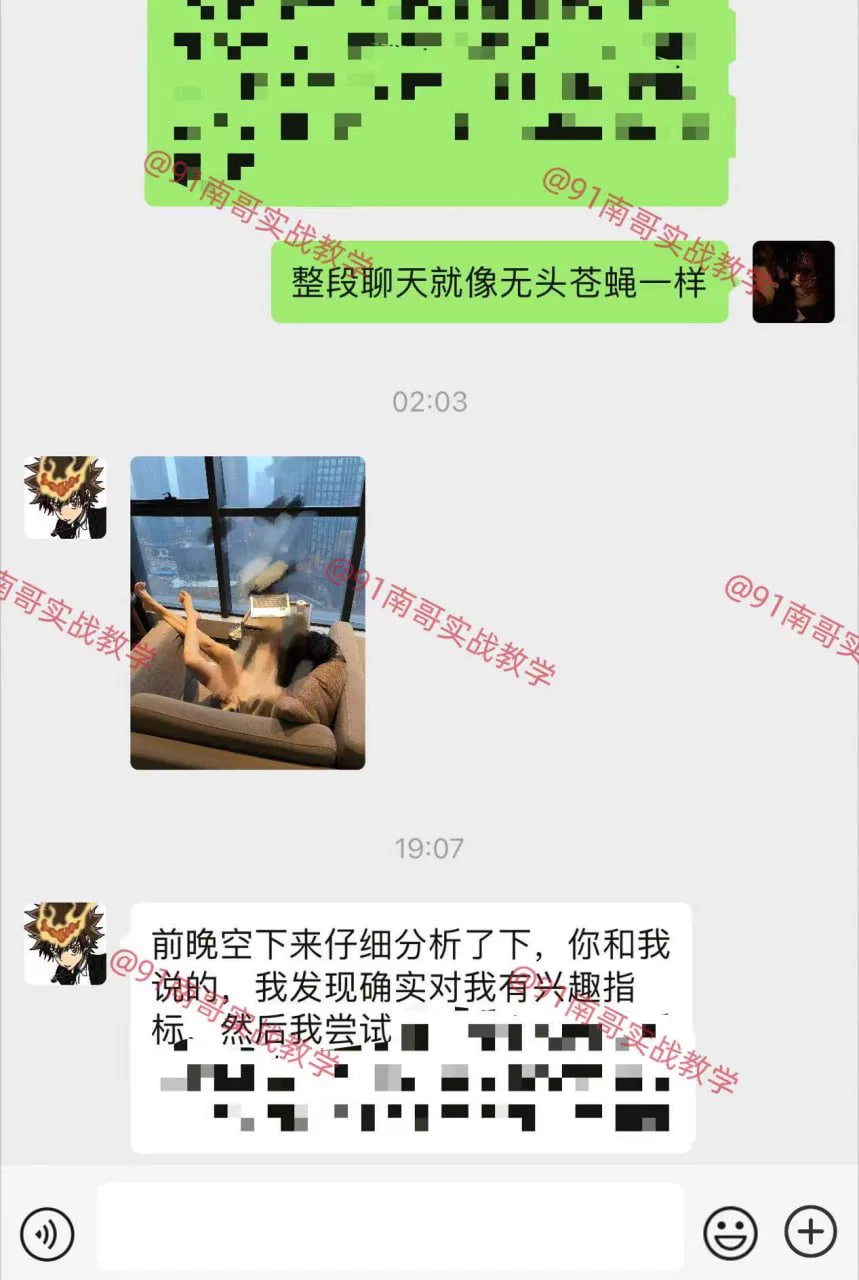Focus the message text field
859x1280 pixels.
point(390,1229)
